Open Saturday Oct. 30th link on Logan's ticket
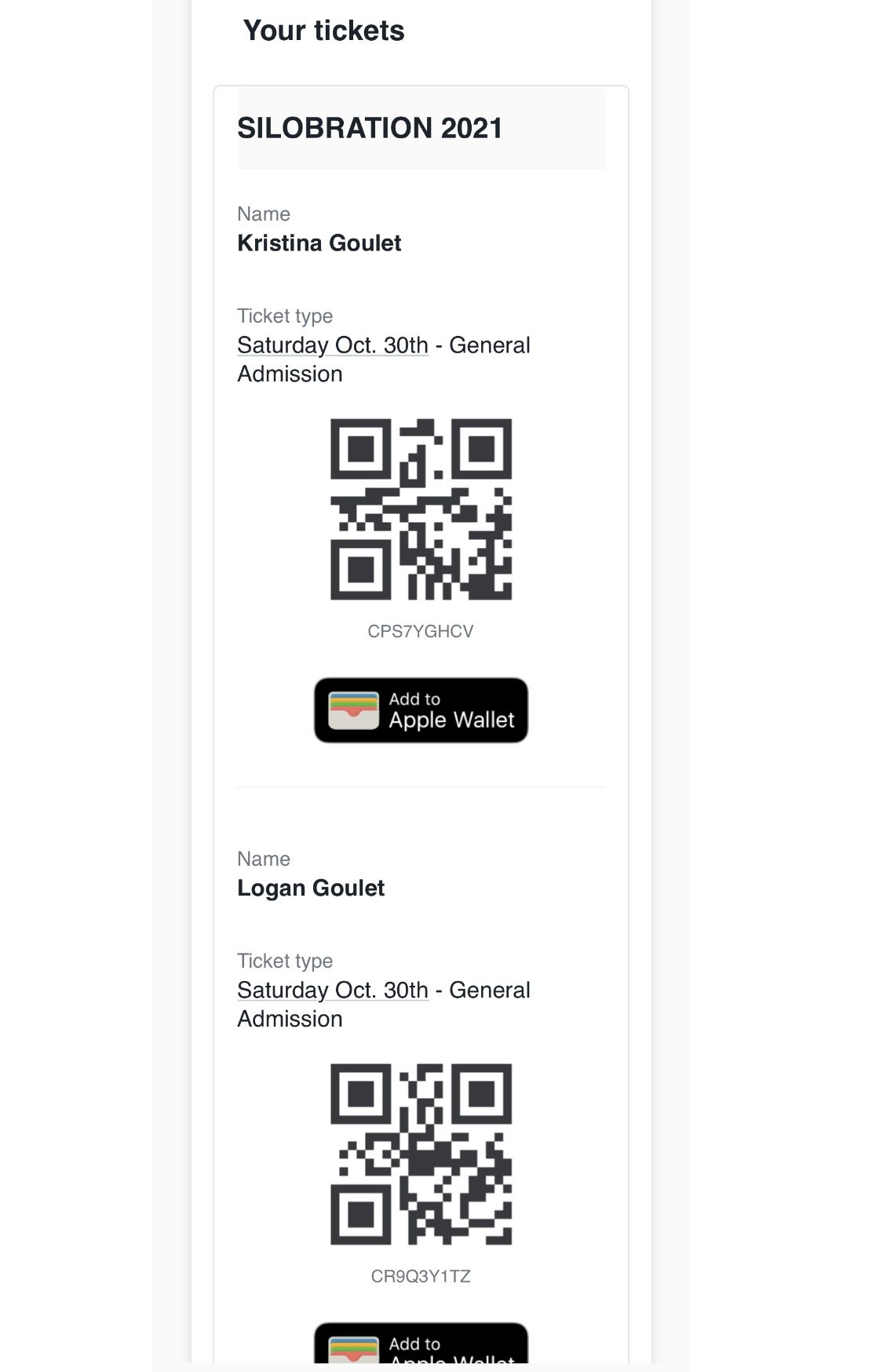Viewport: 883px width, 1372px height. (333, 991)
